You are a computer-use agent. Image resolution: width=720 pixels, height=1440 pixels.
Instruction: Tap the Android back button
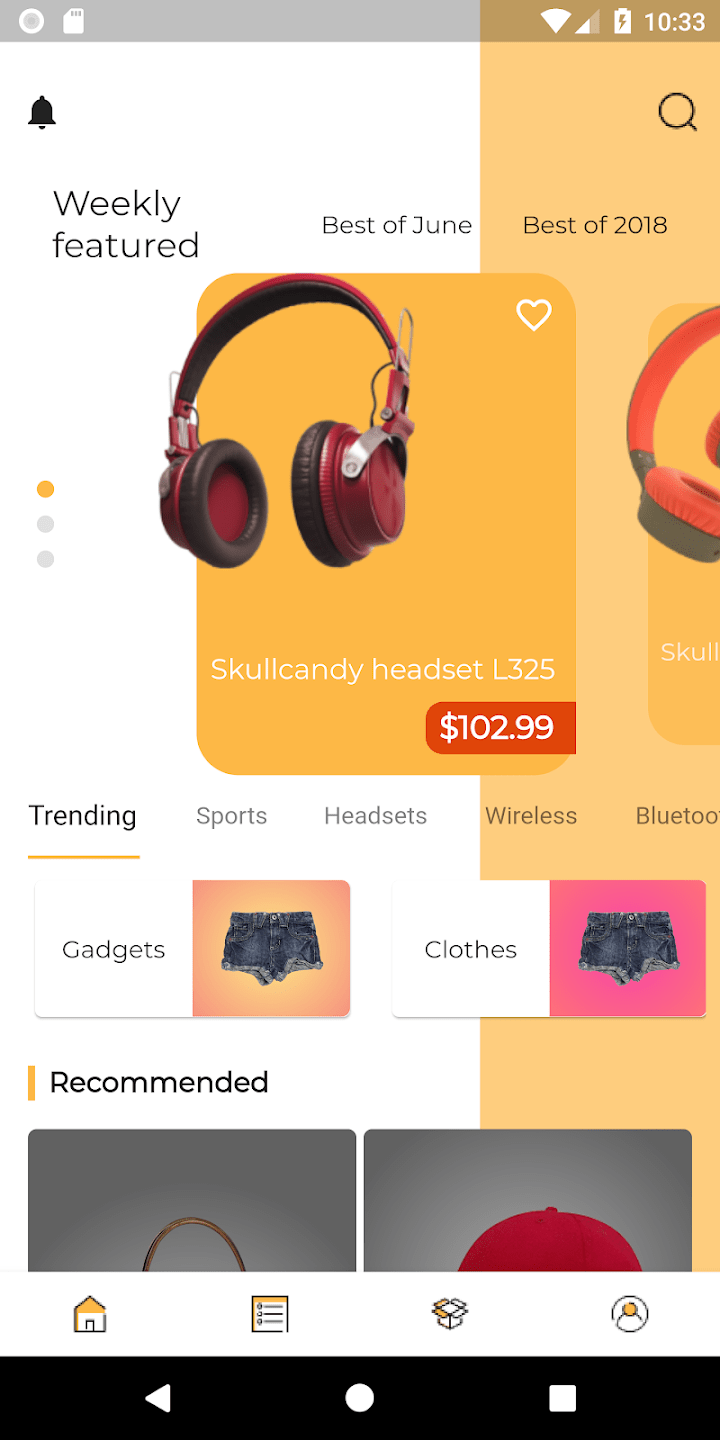(158, 1398)
